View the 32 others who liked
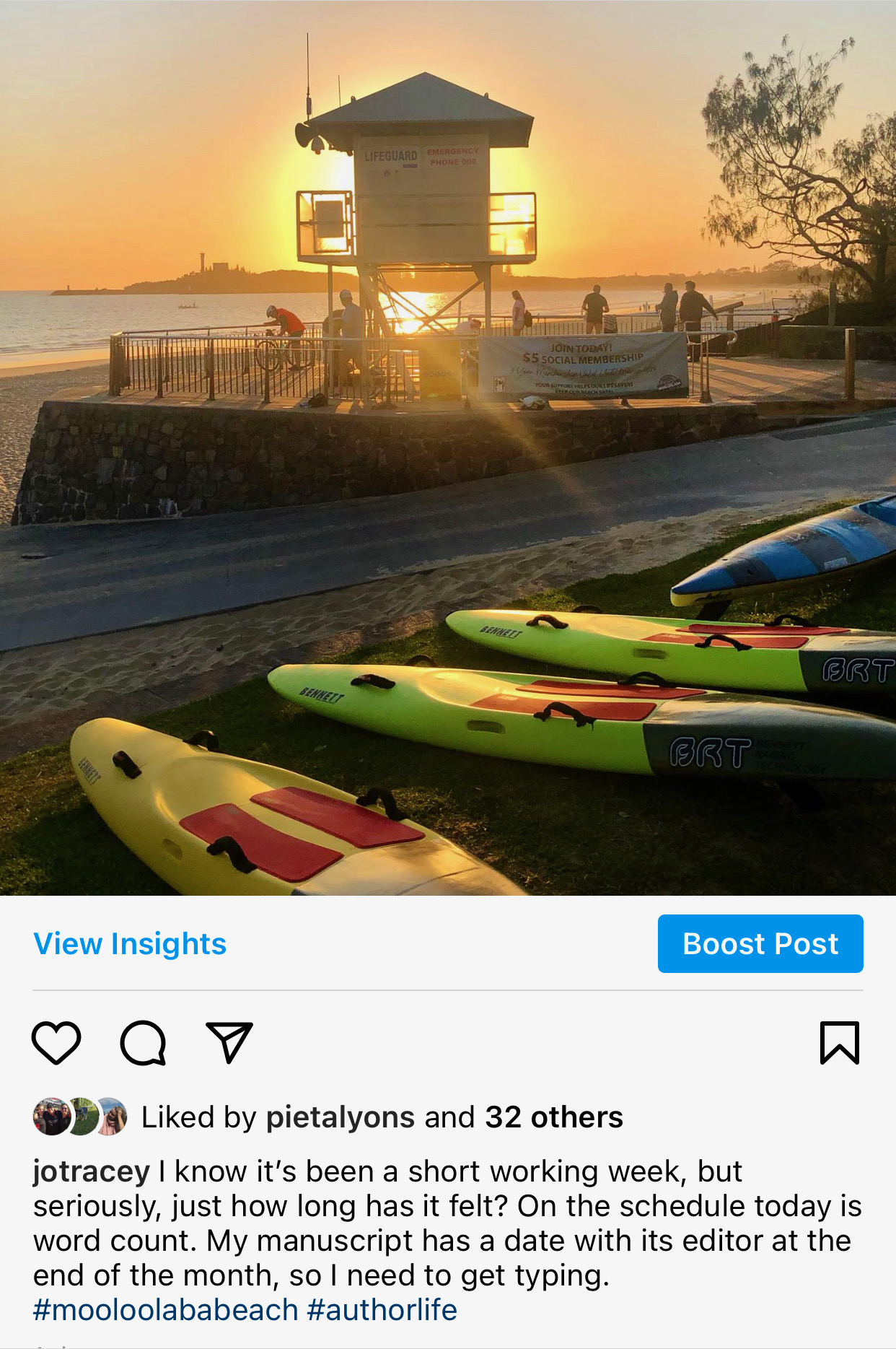 [553, 1117]
